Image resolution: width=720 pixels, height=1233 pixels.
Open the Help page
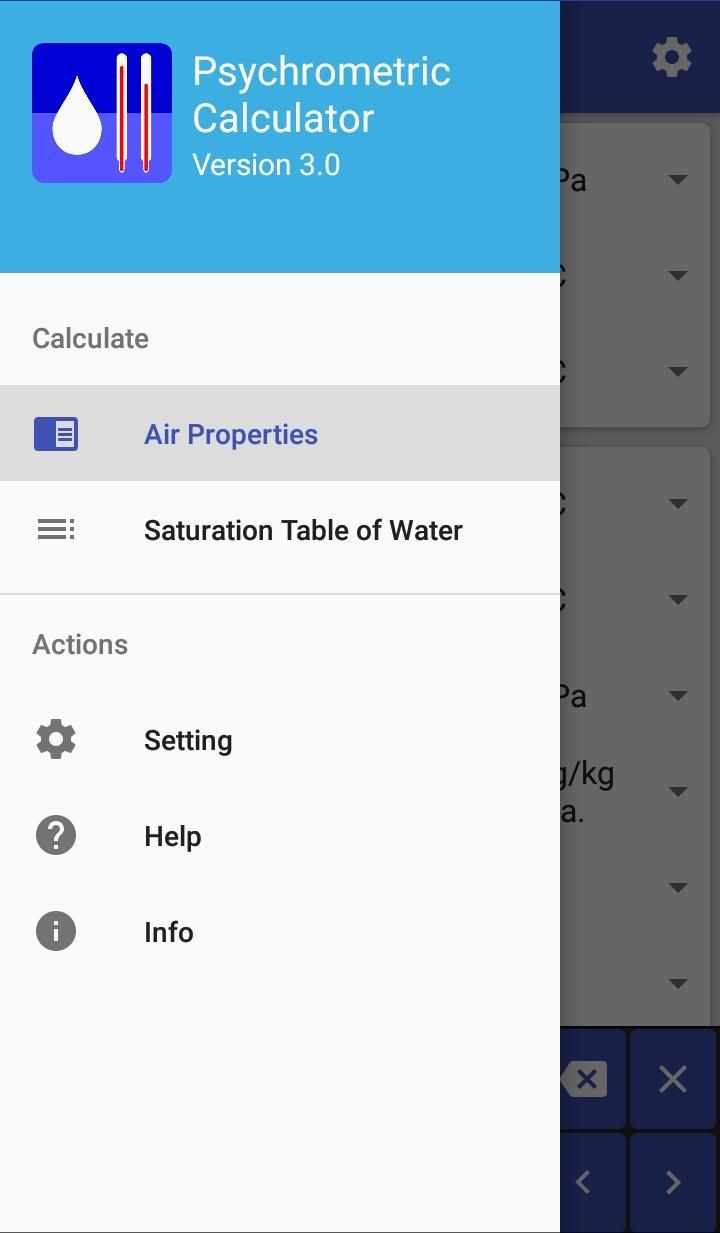(172, 836)
